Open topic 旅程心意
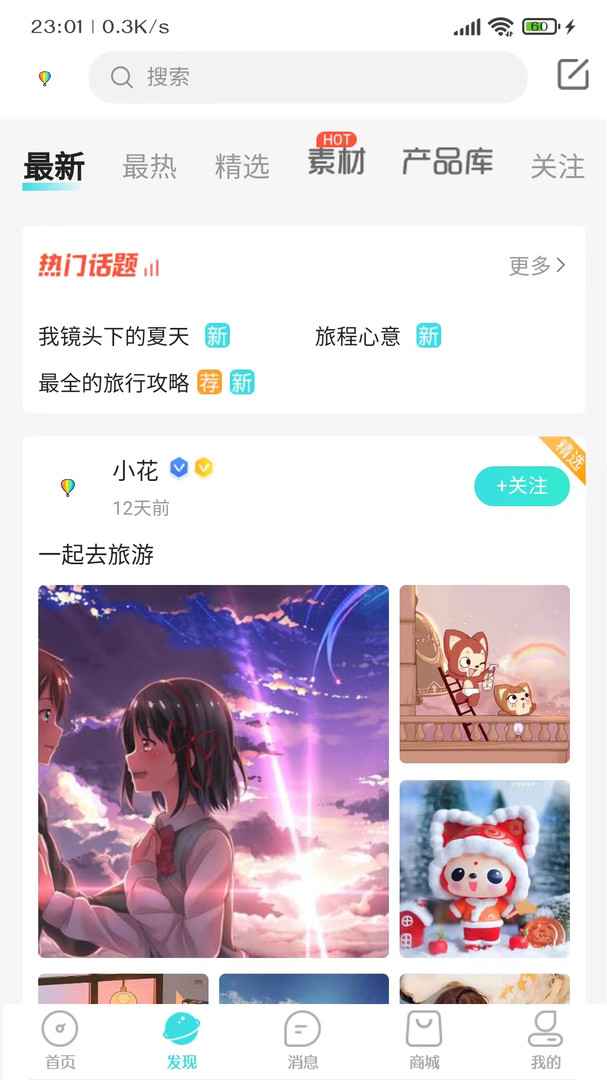This screenshot has width=607, height=1080. [358, 337]
